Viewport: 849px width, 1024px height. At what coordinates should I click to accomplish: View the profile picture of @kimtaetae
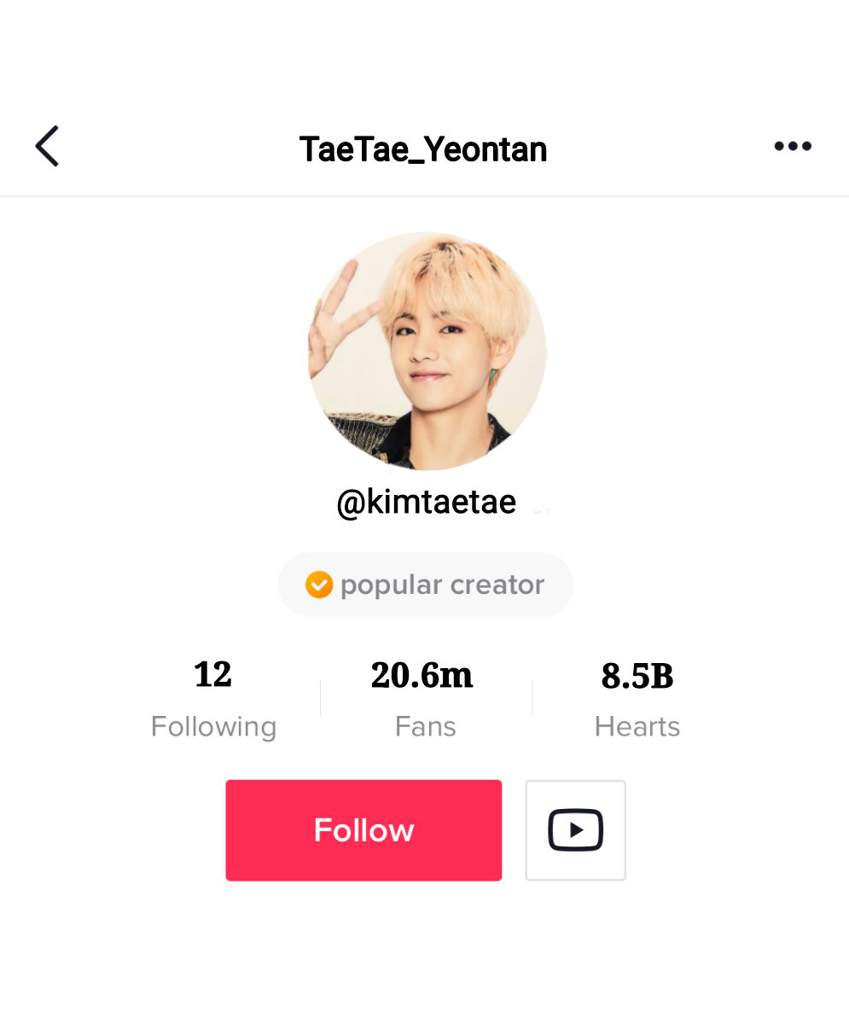pyautogui.click(x=427, y=351)
